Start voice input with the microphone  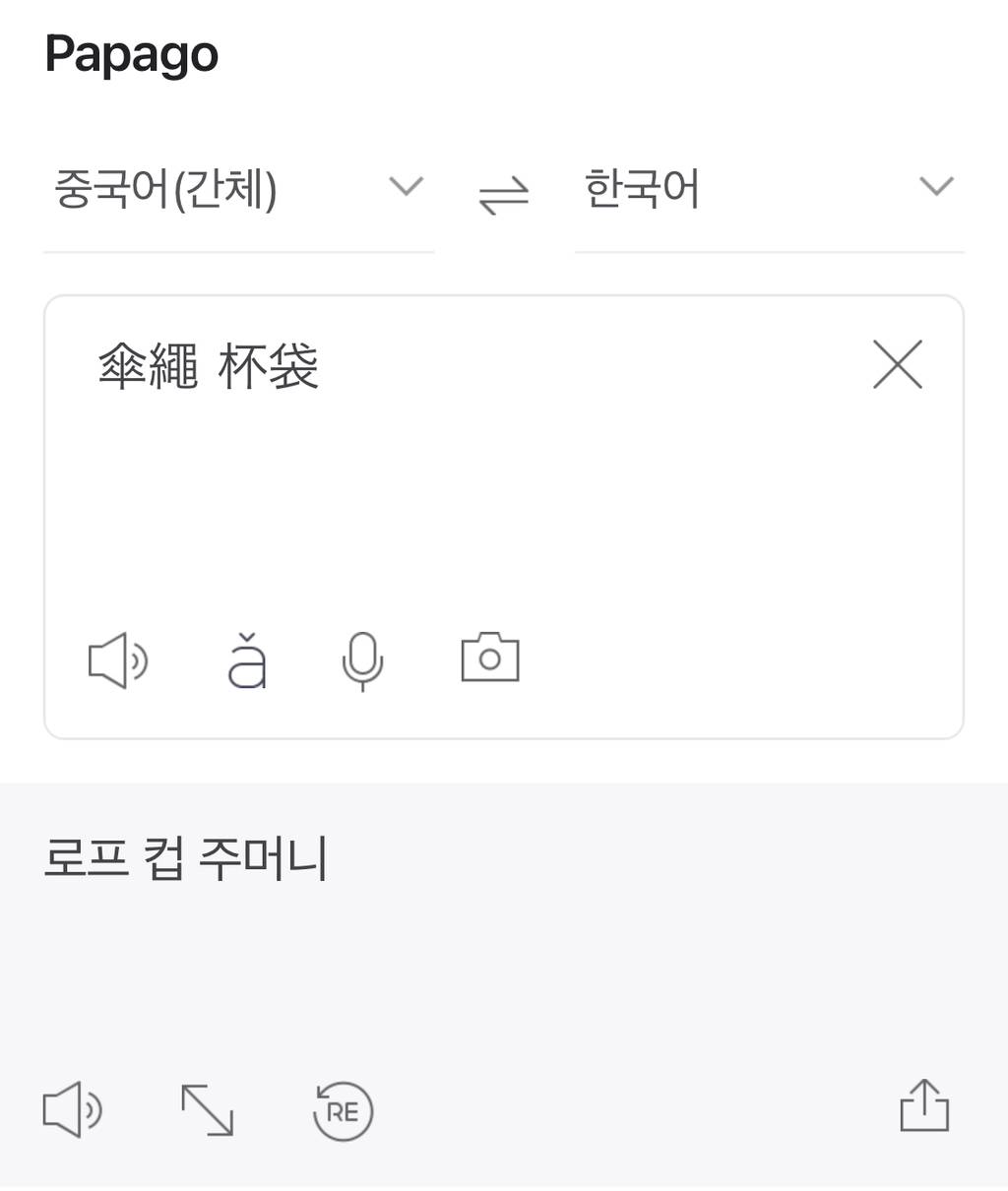click(362, 660)
